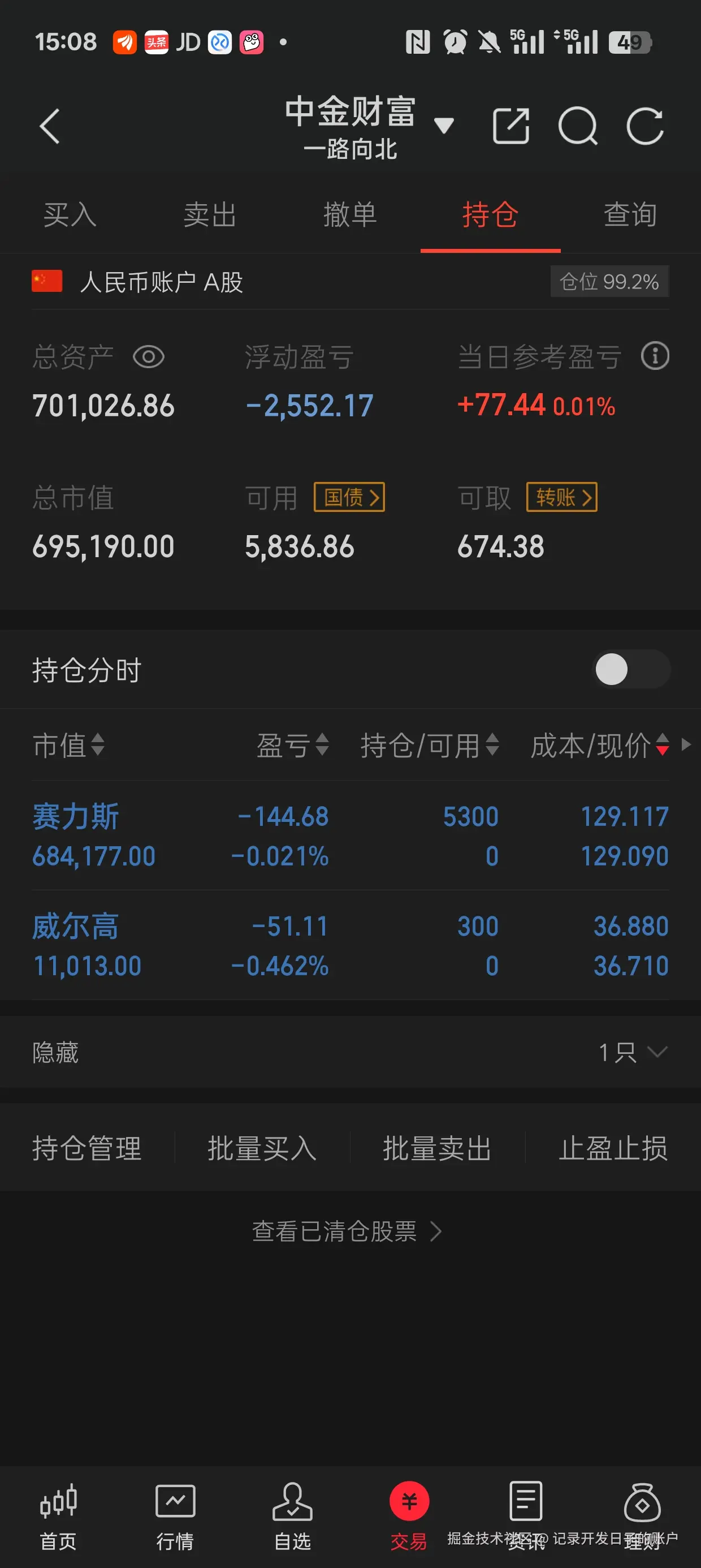Go back with the top-left arrow

tap(50, 127)
